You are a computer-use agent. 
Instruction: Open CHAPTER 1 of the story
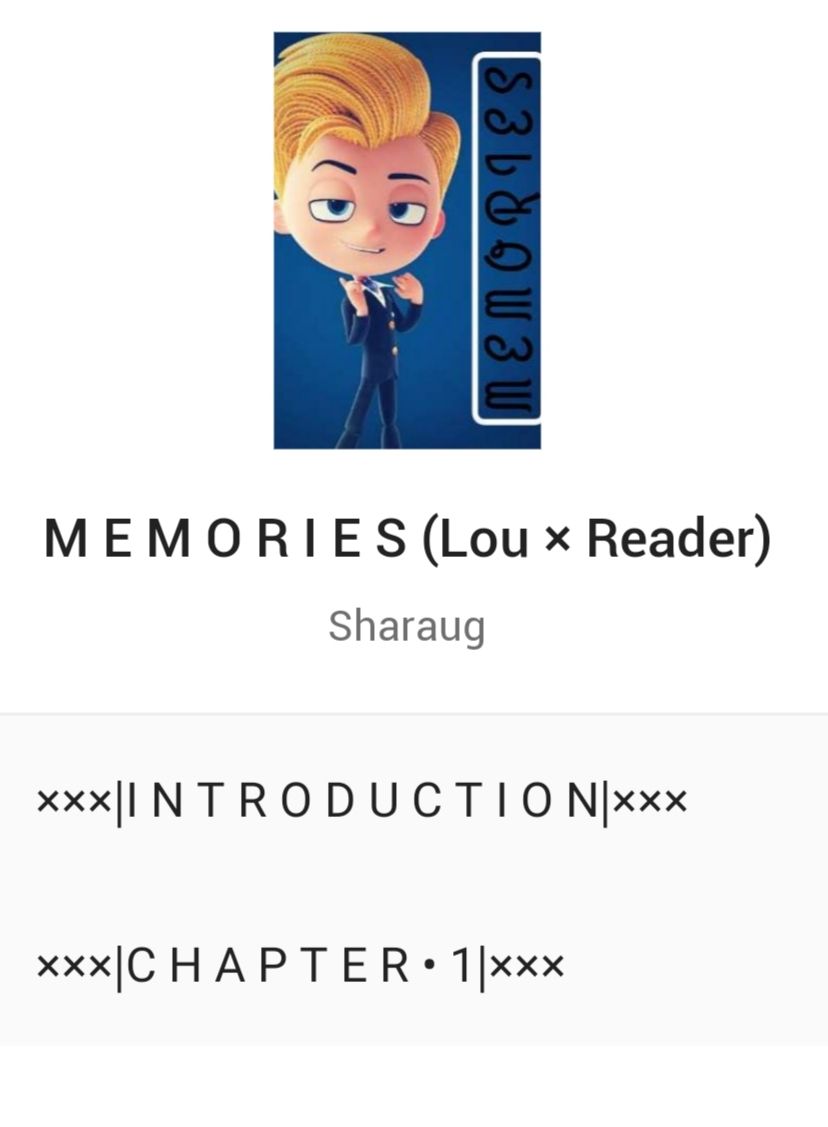click(300, 966)
